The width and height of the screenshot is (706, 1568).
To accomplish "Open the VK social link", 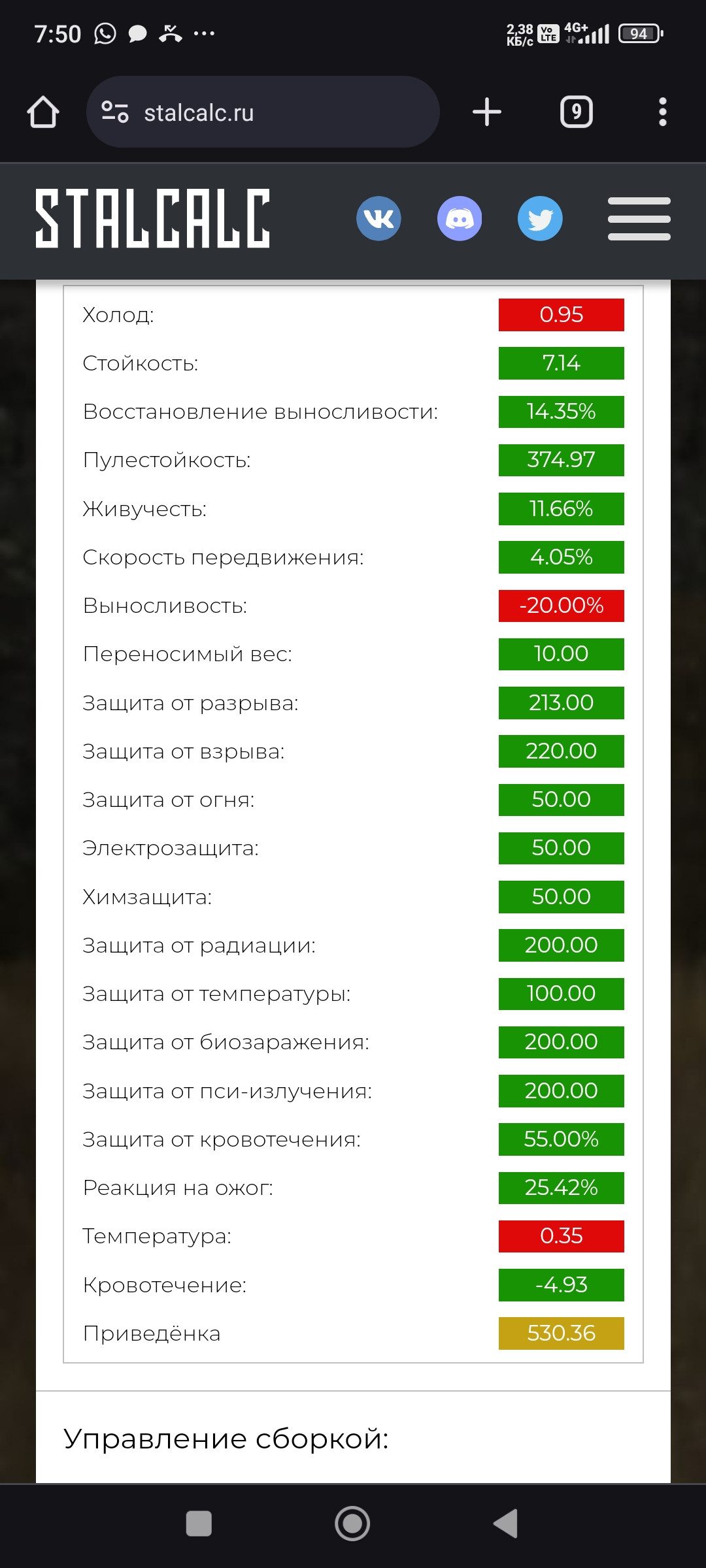I will point(378,218).
